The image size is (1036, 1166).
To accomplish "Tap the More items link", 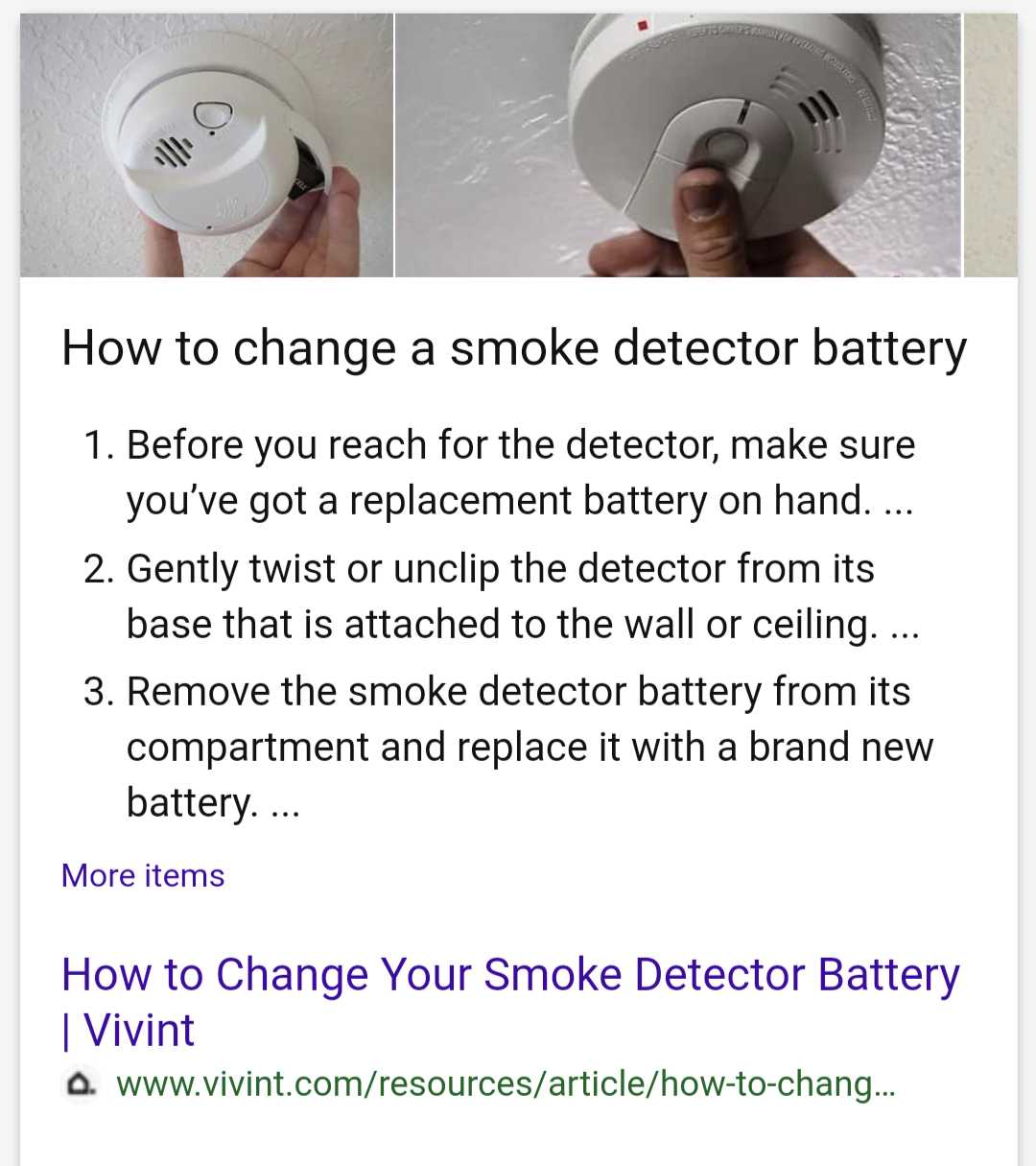I will pos(143,875).
